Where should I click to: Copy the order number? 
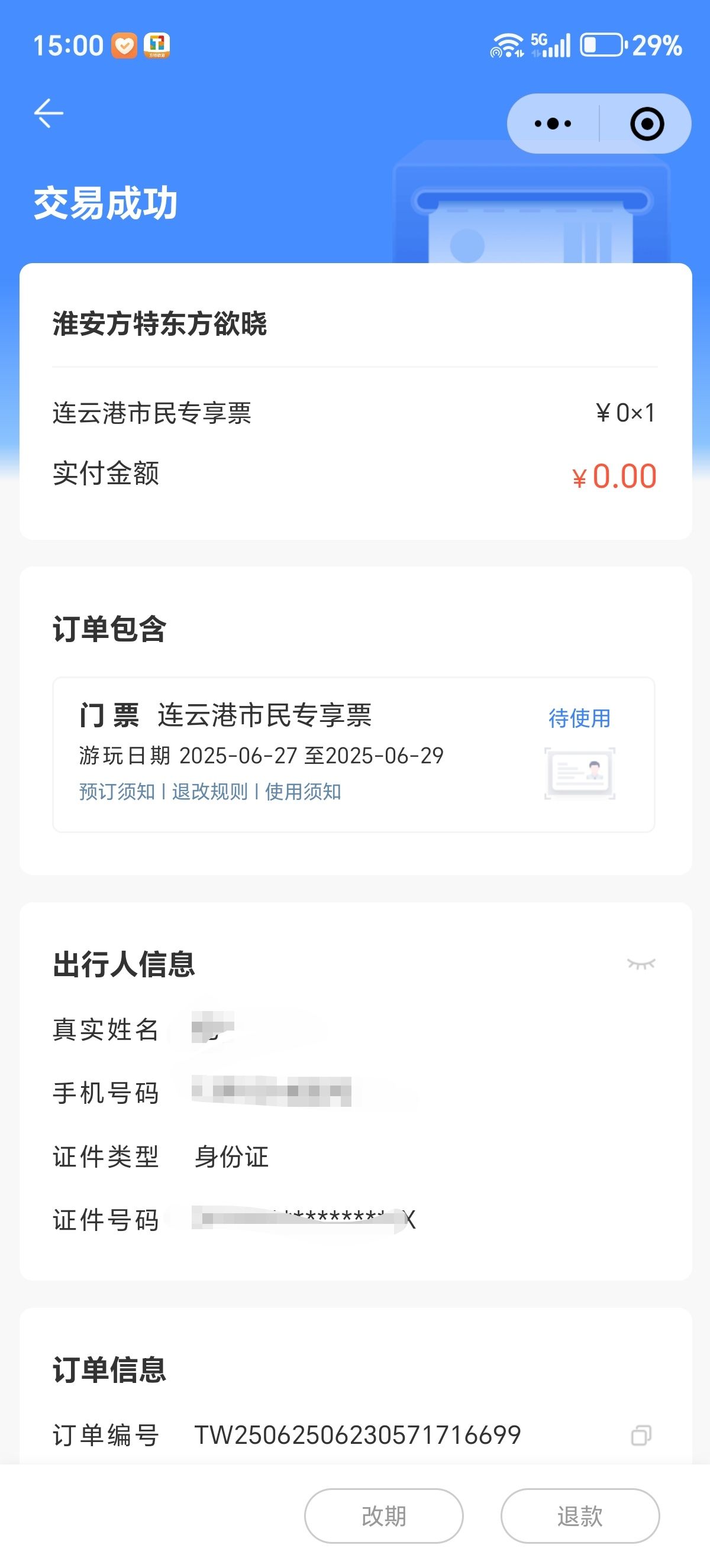click(x=641, y=1436)
